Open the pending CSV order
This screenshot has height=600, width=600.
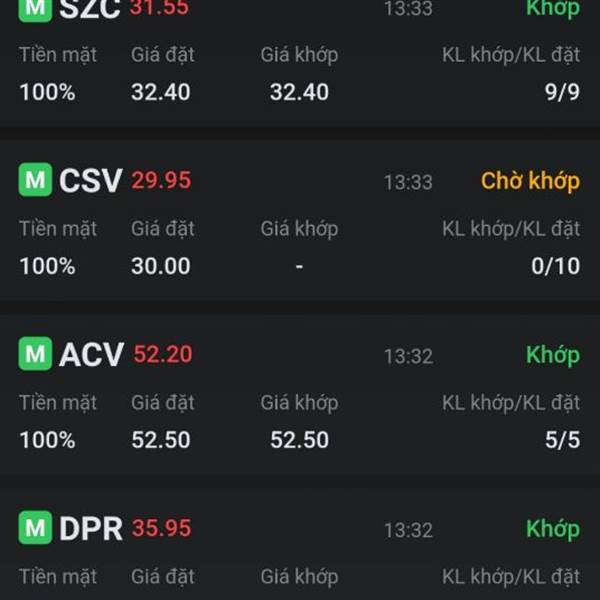299,225
